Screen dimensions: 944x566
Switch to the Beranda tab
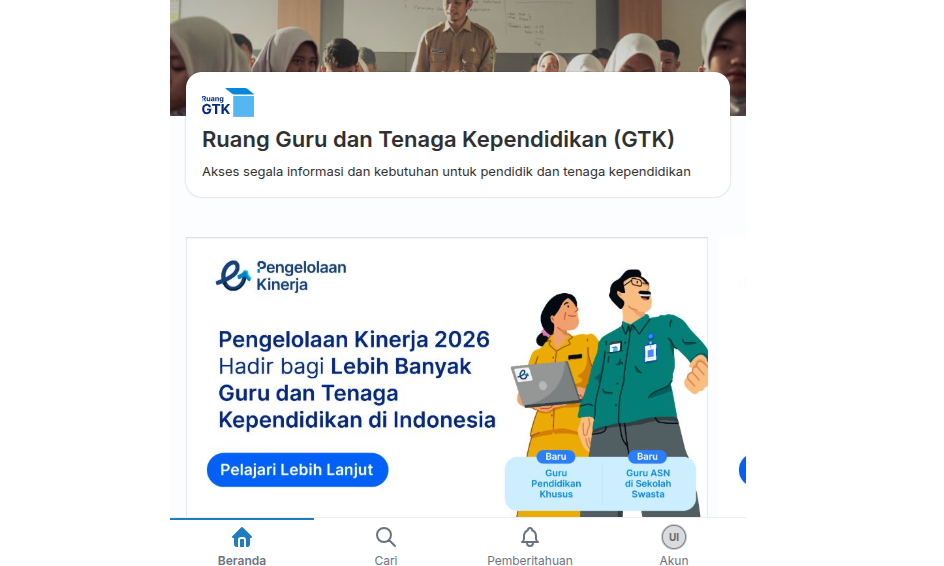pos(242,545)
